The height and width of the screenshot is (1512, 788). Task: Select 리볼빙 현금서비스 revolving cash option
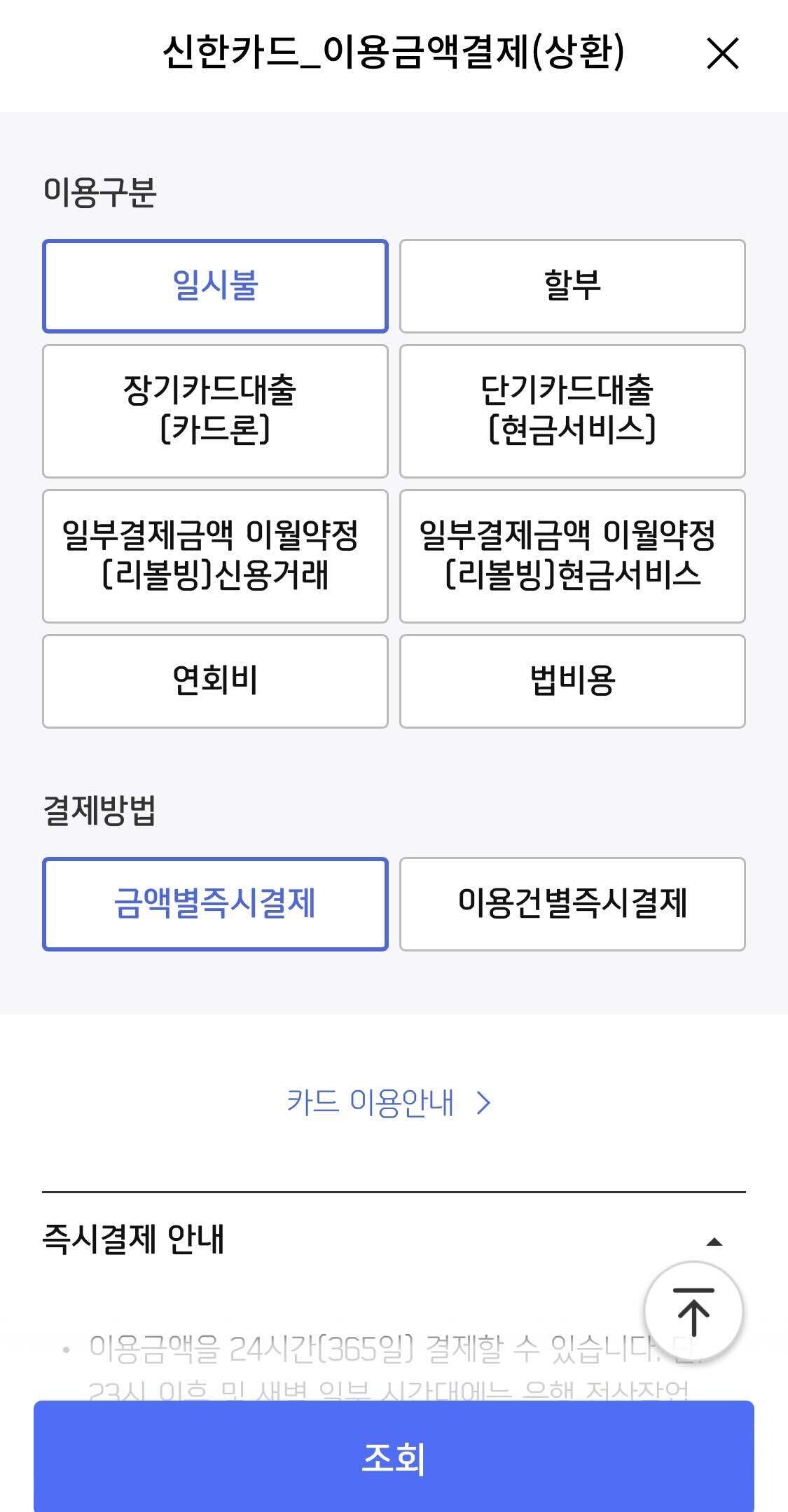[x=572, y=556]
